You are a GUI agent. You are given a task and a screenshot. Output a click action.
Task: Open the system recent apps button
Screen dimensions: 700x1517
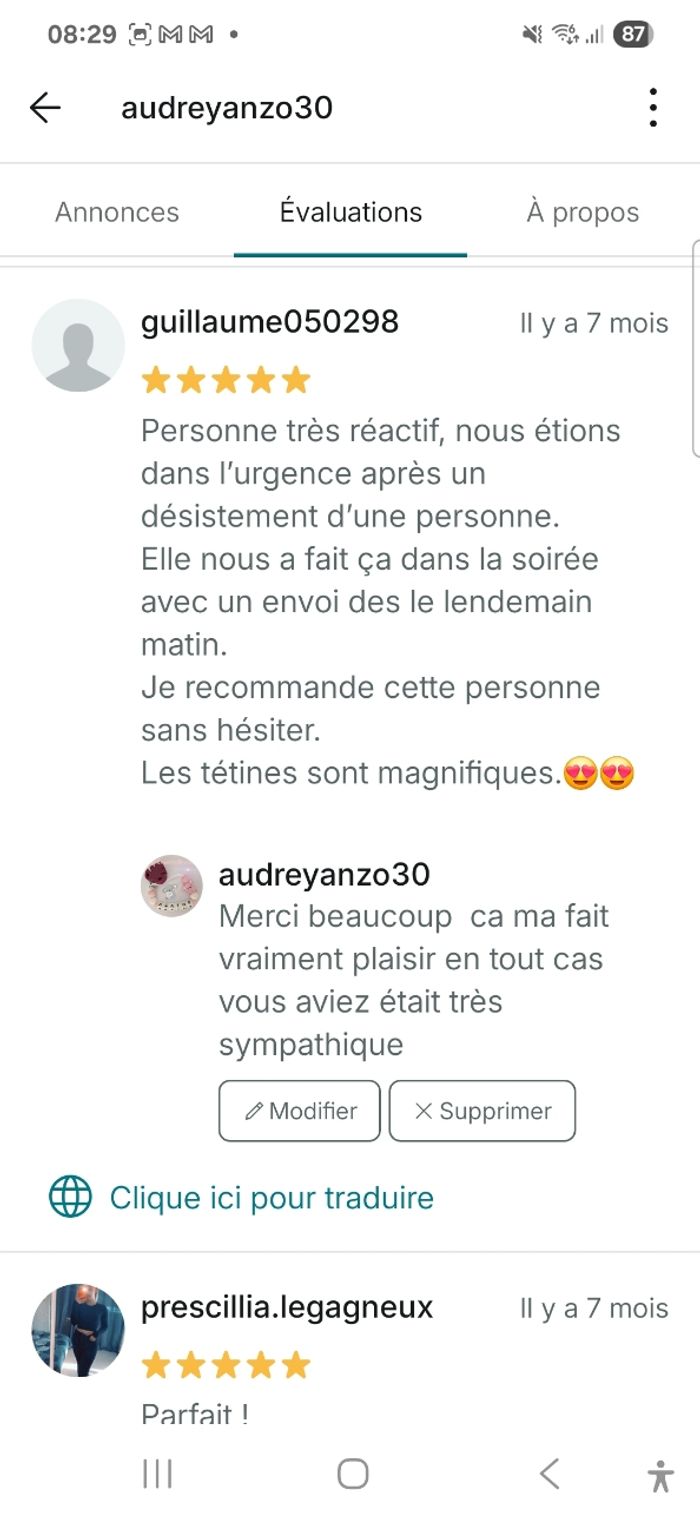tap(157, 1473)
